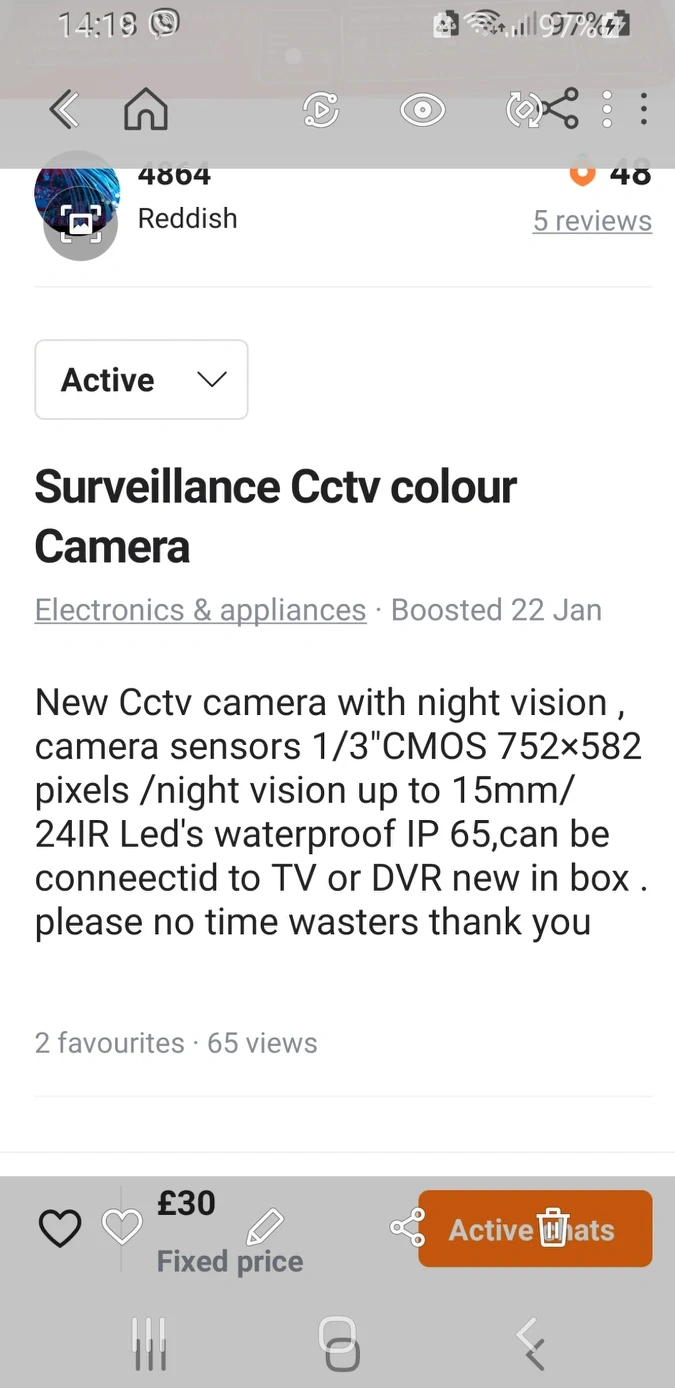The image size is (675, 1388).
Task: Favourite the listing with heart icon
Action: [x=60, y=1228]
